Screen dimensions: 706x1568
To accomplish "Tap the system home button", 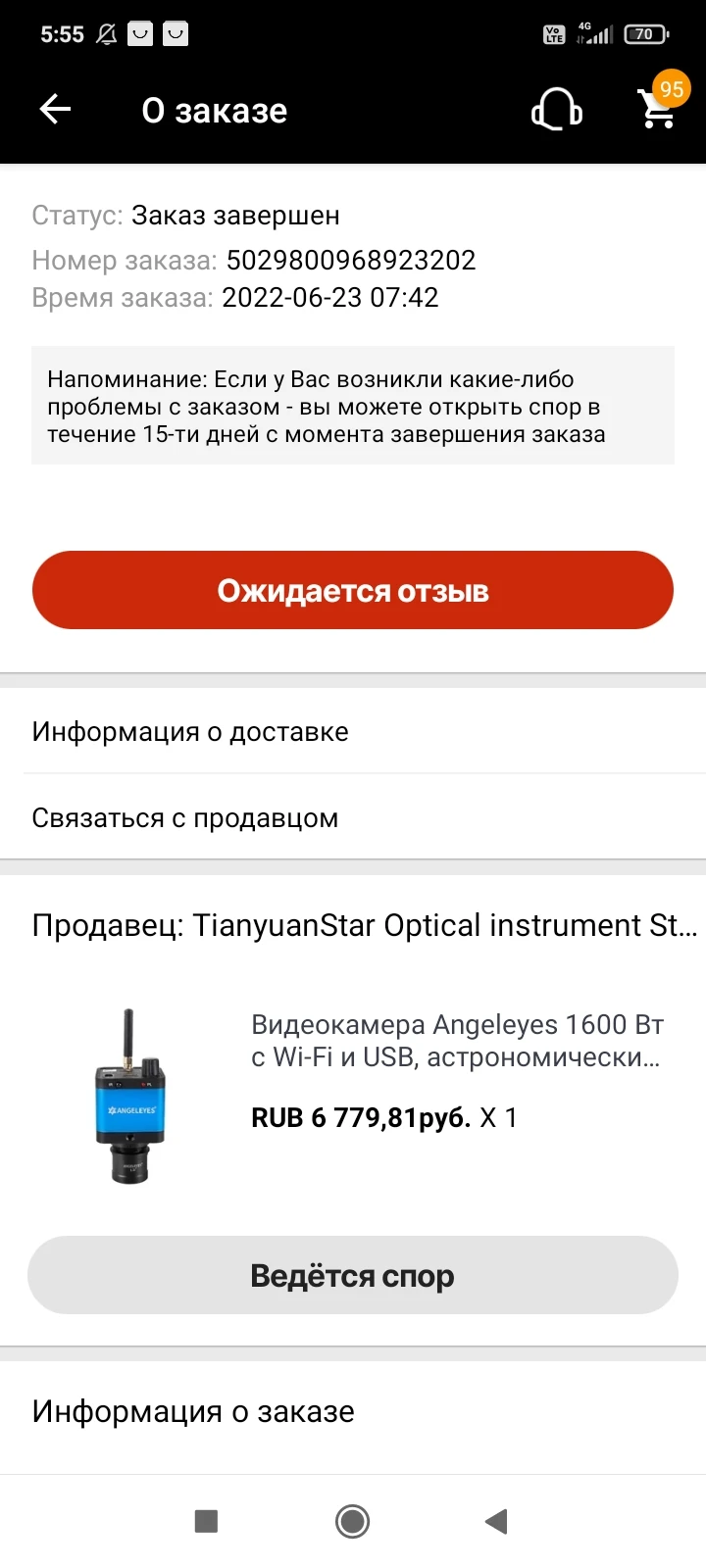I will coord(352,1521).
